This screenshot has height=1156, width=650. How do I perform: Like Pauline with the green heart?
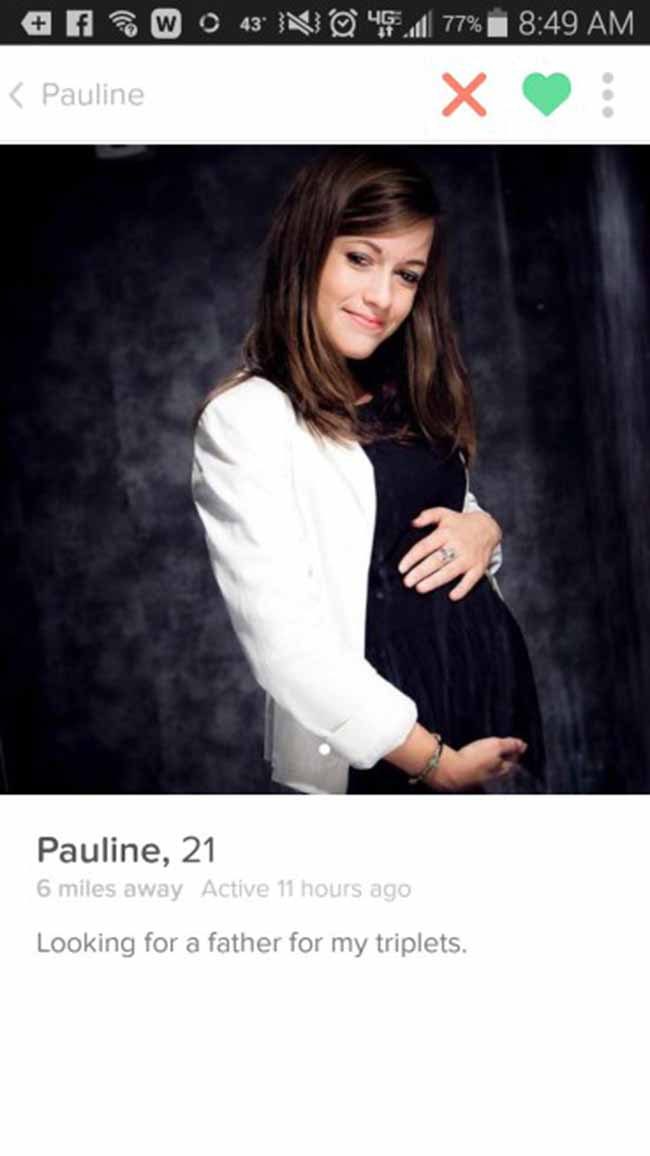coord(547,94)
